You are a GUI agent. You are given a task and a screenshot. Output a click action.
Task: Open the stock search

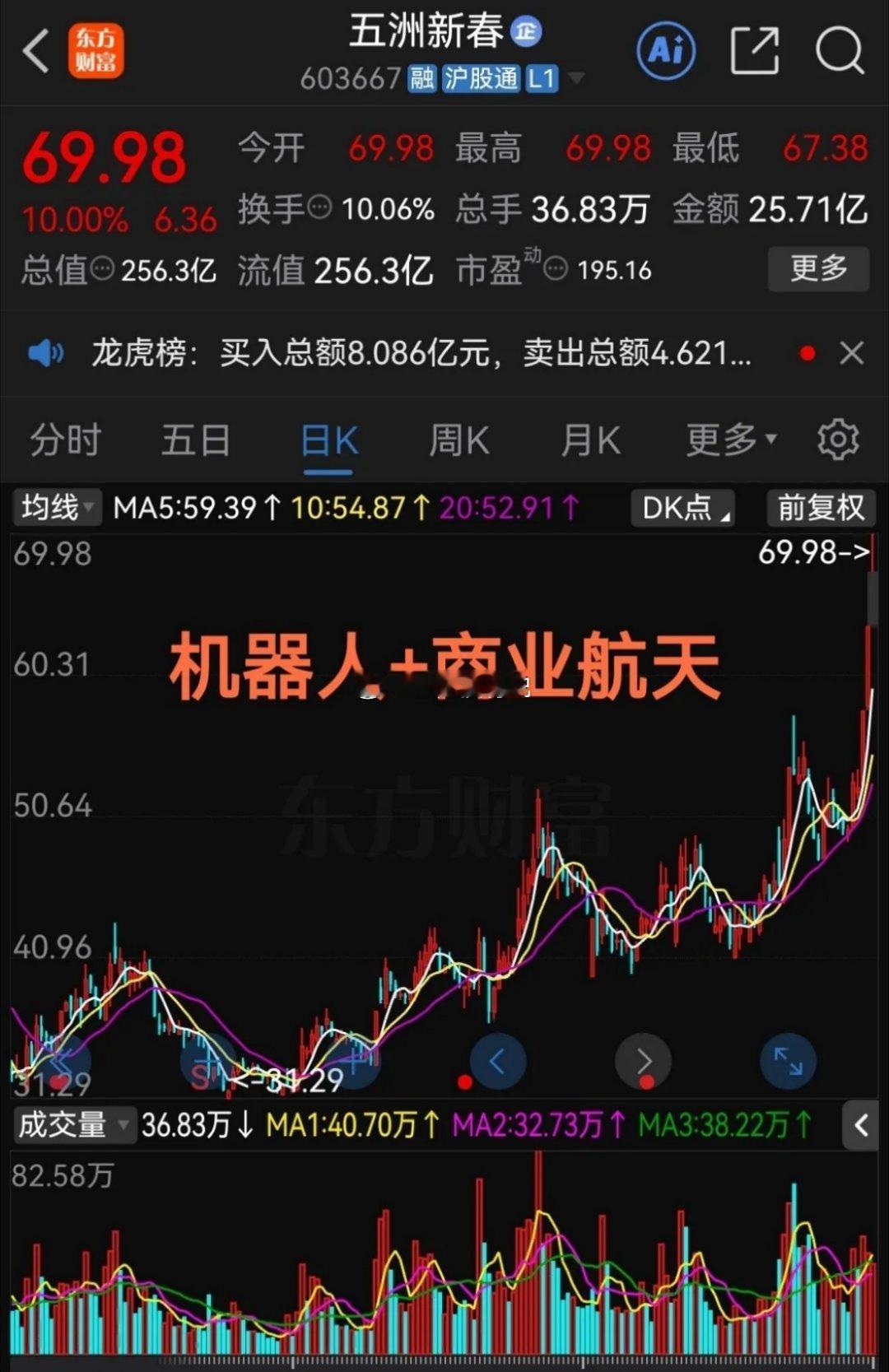838,50
